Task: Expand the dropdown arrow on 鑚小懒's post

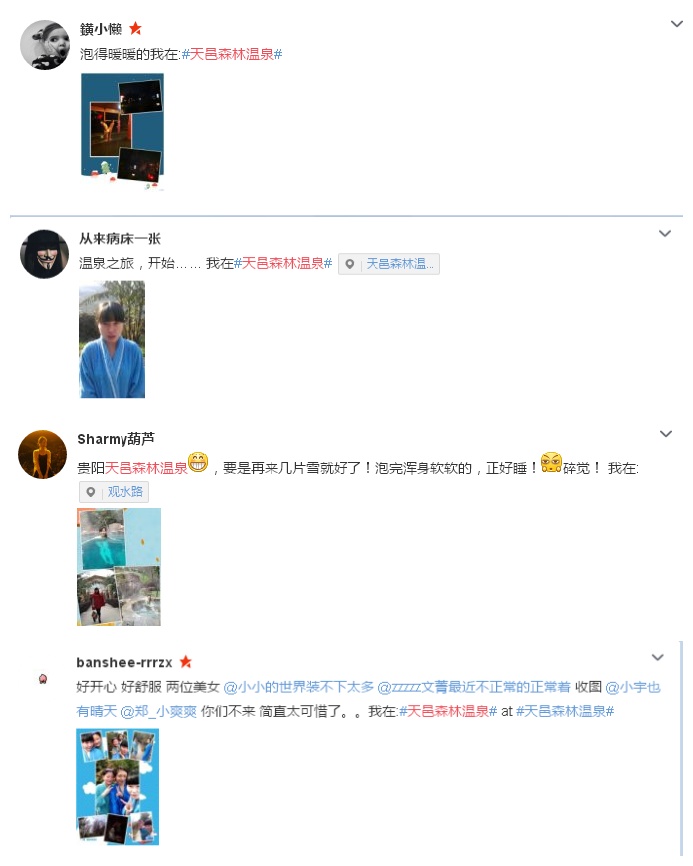Action: tap(676, 24)
